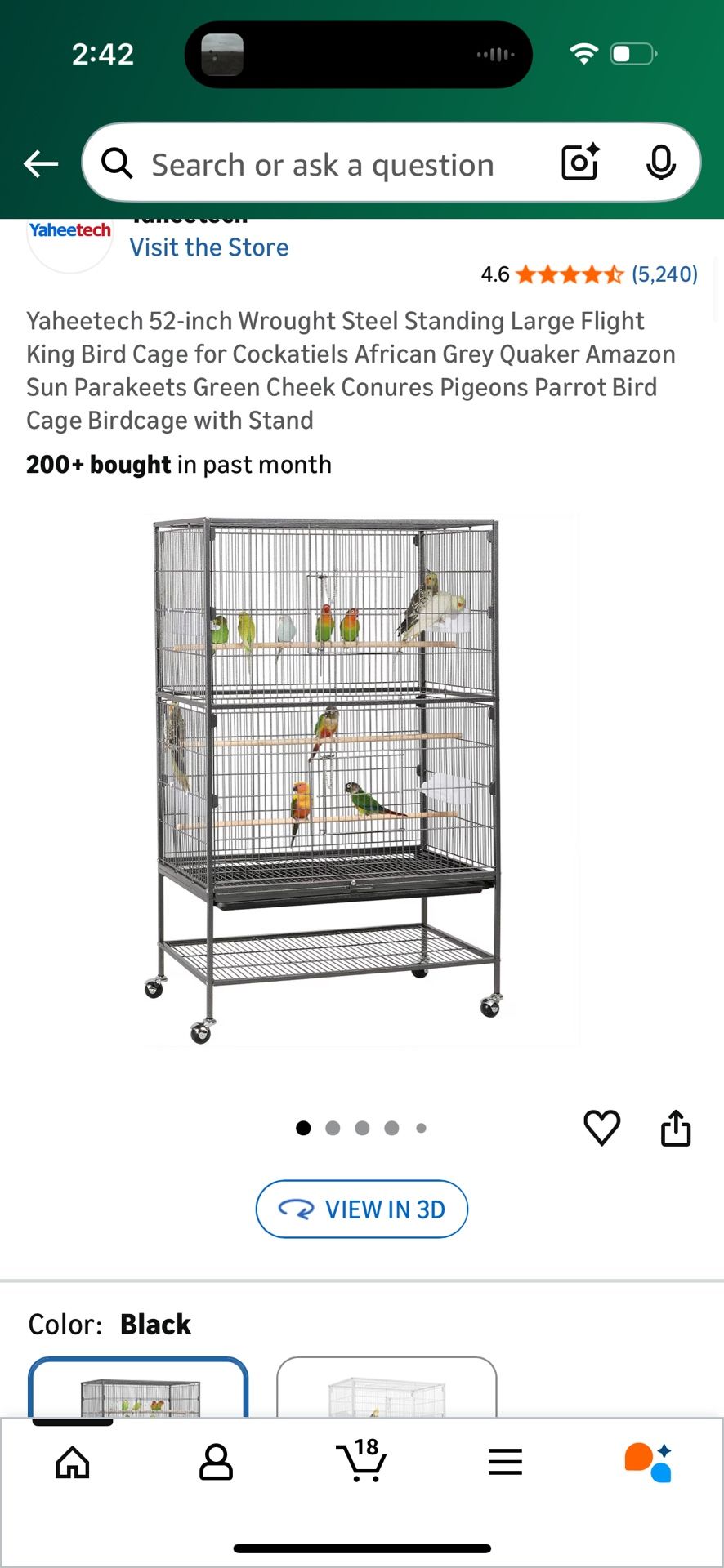
Task: Tap the search bar to type a query
Action: coord(327,163)
